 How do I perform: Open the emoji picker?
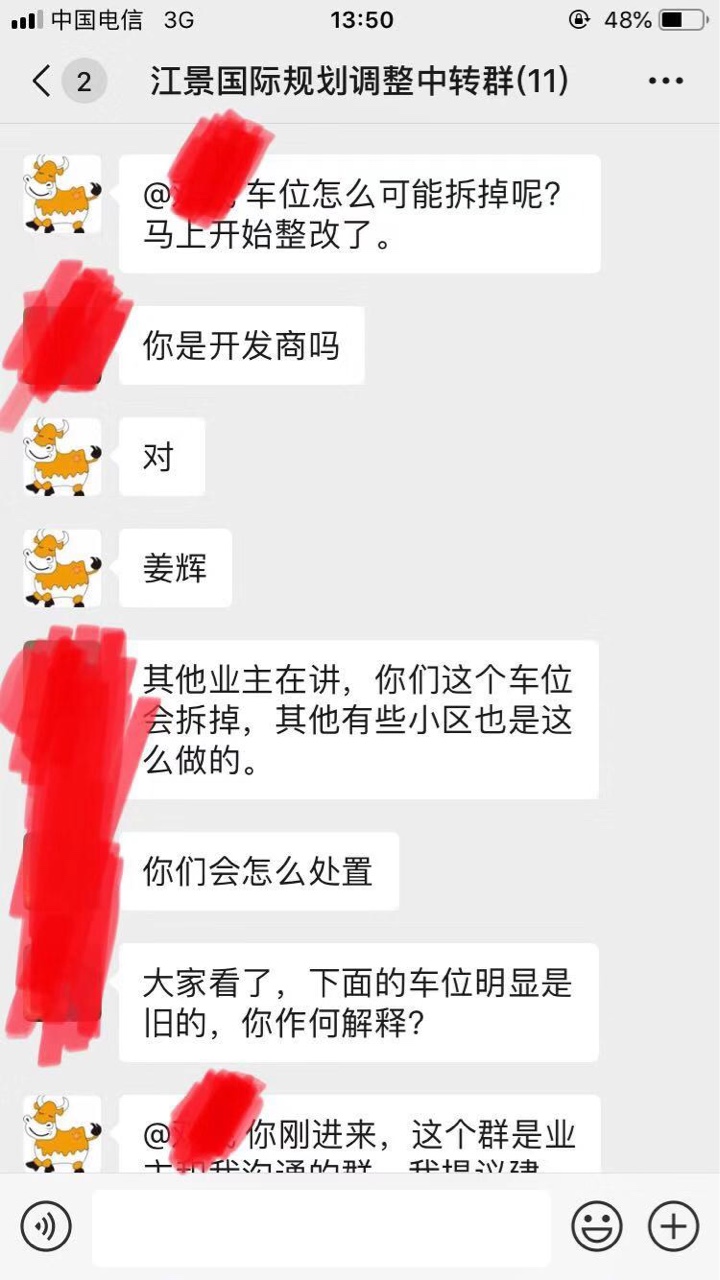[597, 1226]
